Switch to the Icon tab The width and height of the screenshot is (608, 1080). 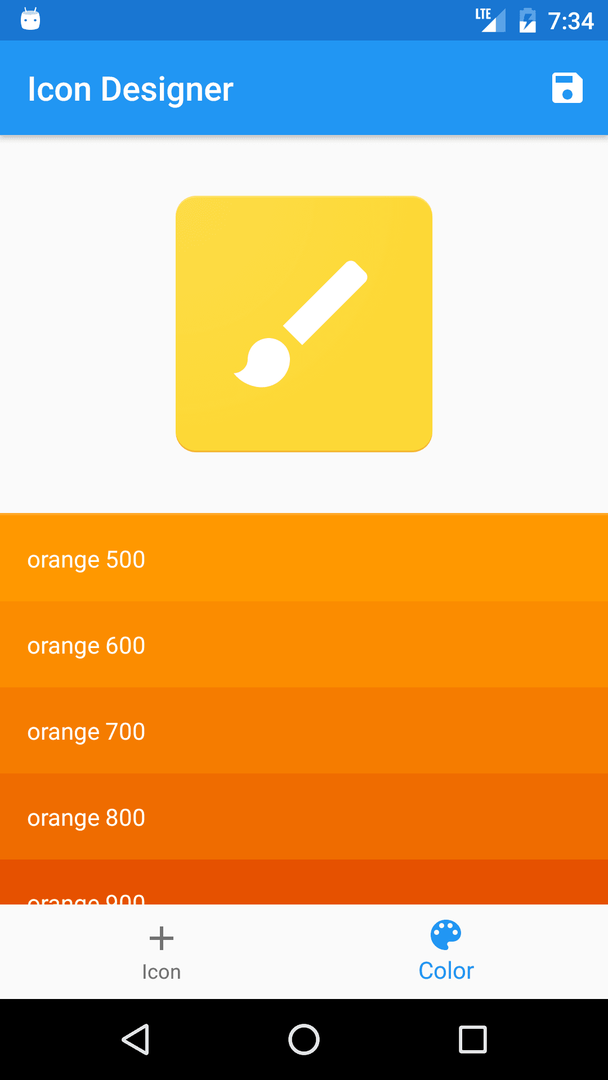pyautogui.click(x=161, y=953)
